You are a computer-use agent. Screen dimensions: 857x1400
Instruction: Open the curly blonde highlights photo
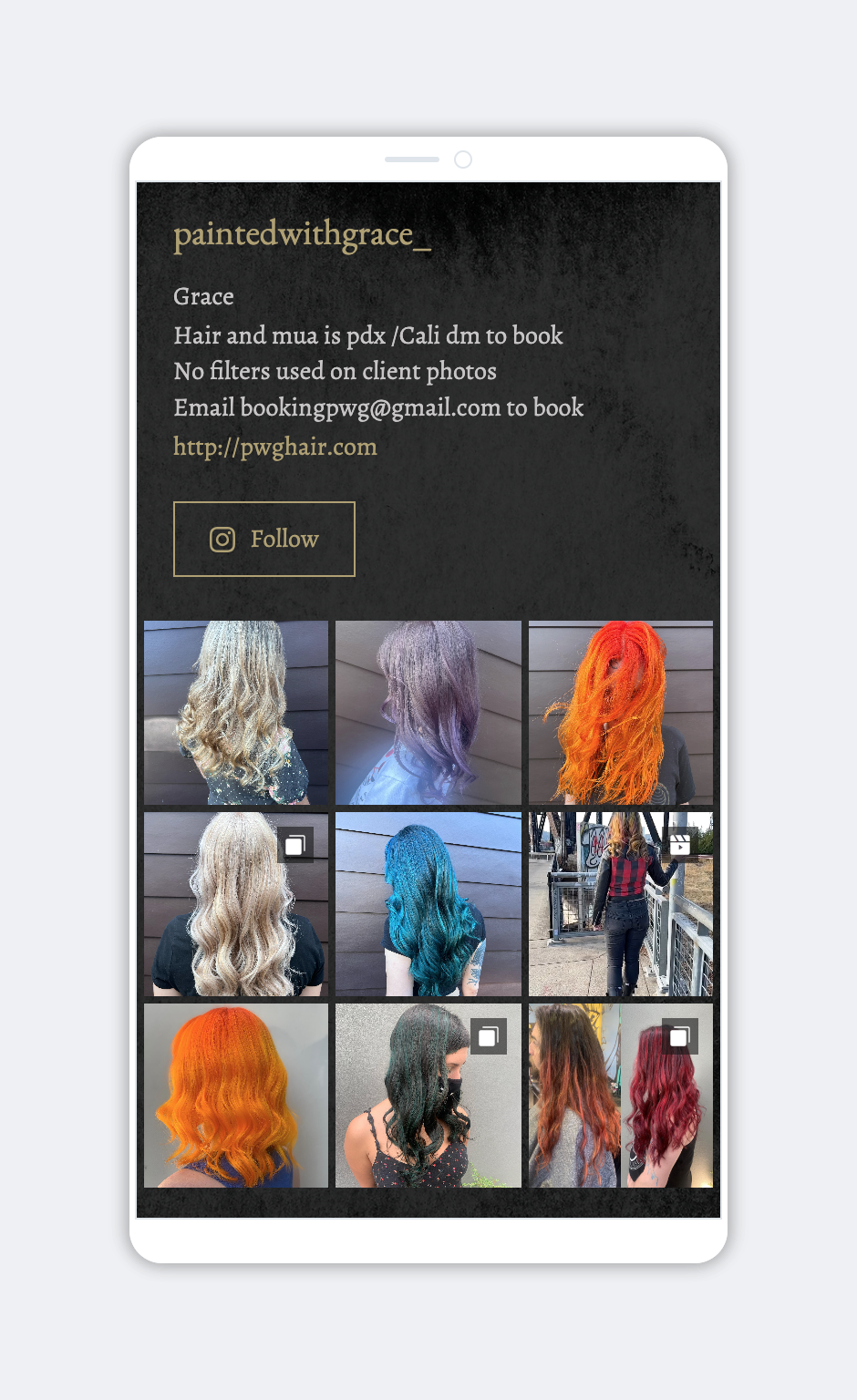click(x=236, y=713)
